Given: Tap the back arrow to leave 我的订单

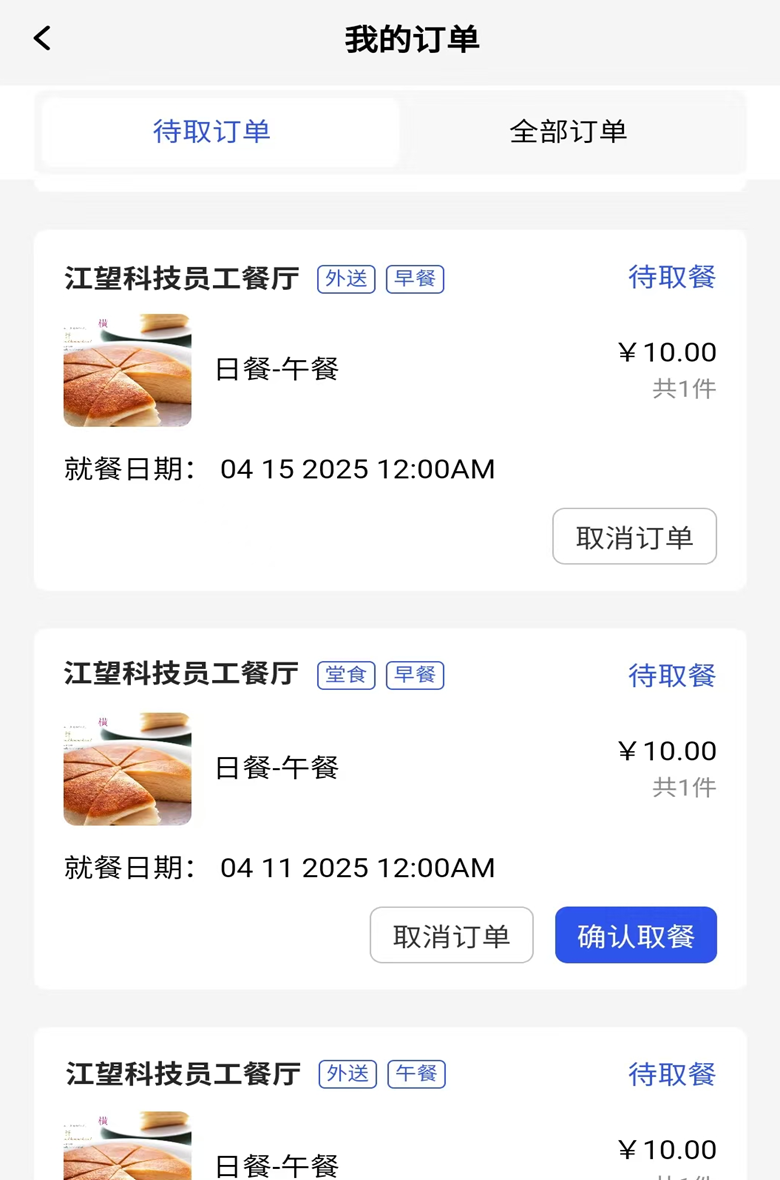Looking at the screenshot, I should 40,37.
